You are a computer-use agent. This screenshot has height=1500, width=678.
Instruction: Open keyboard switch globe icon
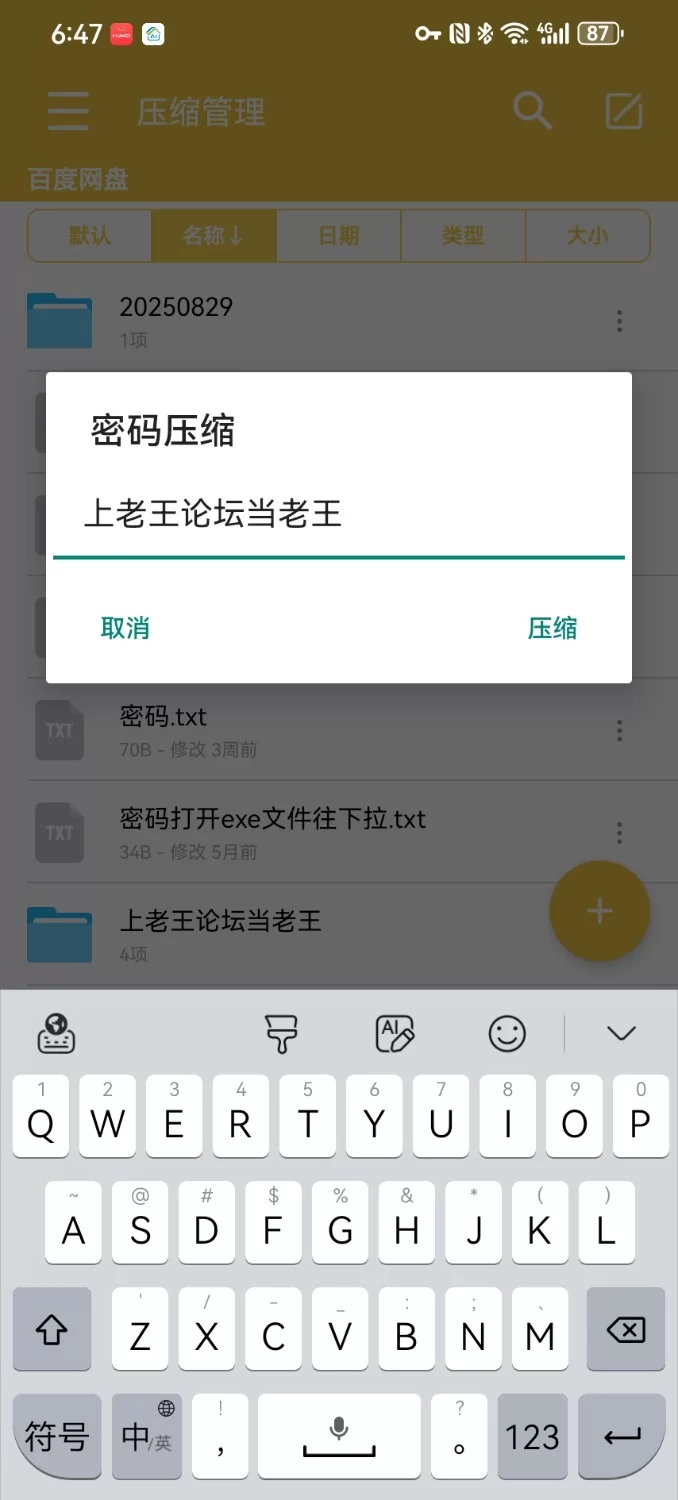(x=57, y=1033)
